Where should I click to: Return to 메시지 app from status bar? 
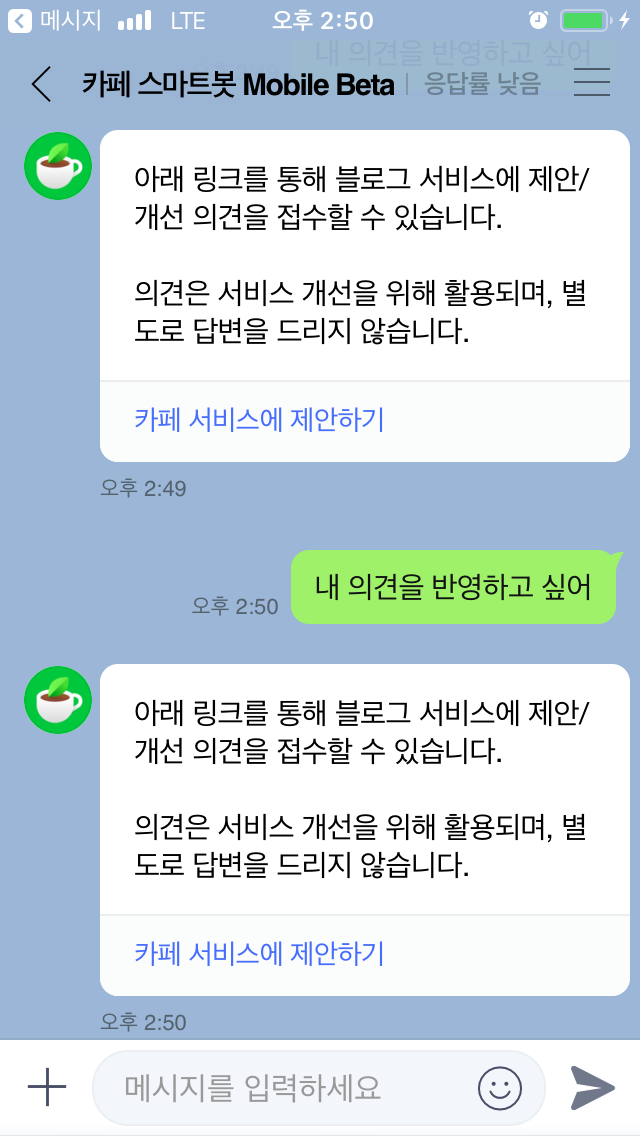tap(54, 20)
